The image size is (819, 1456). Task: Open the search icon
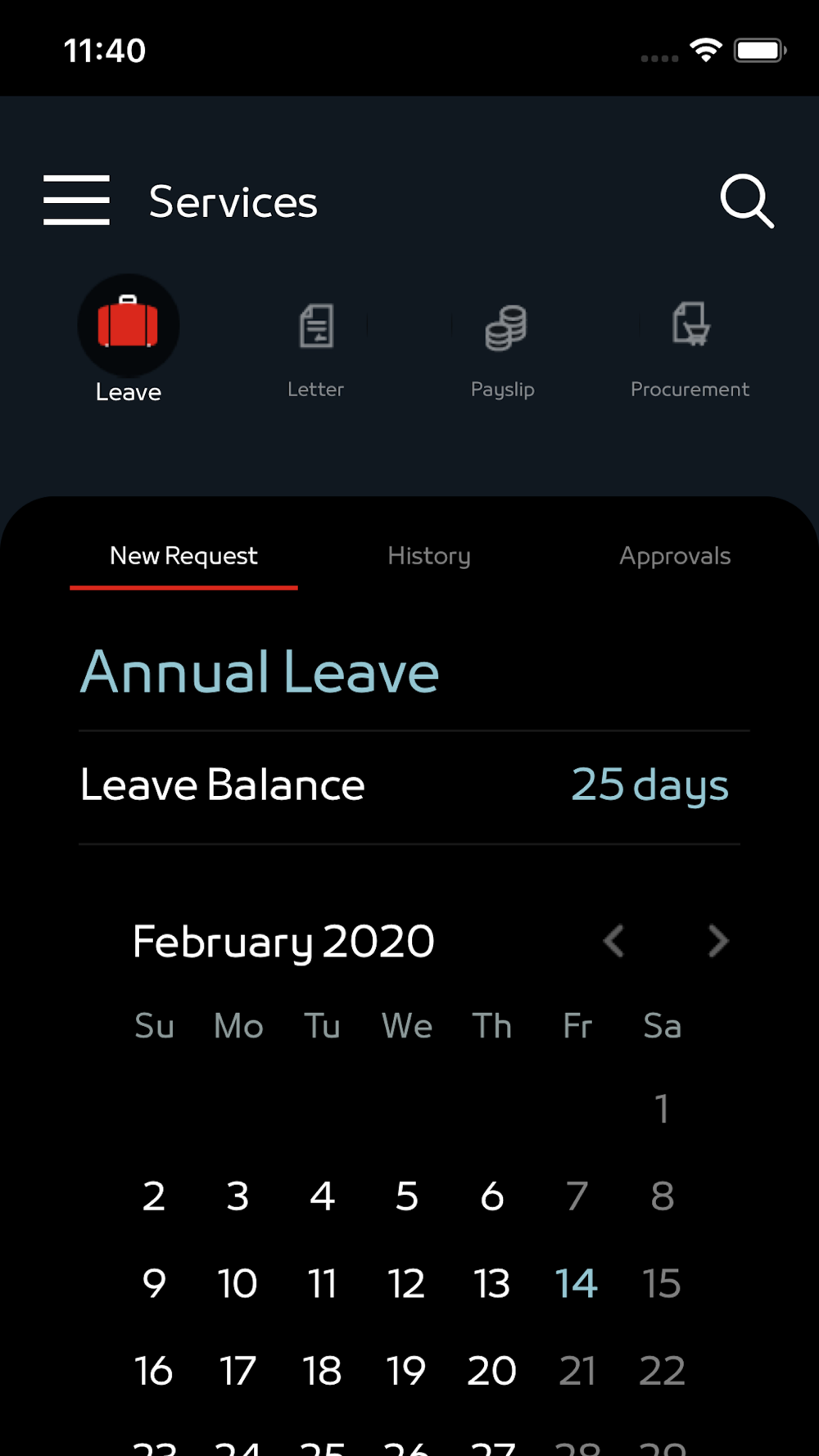click(746, 200)
